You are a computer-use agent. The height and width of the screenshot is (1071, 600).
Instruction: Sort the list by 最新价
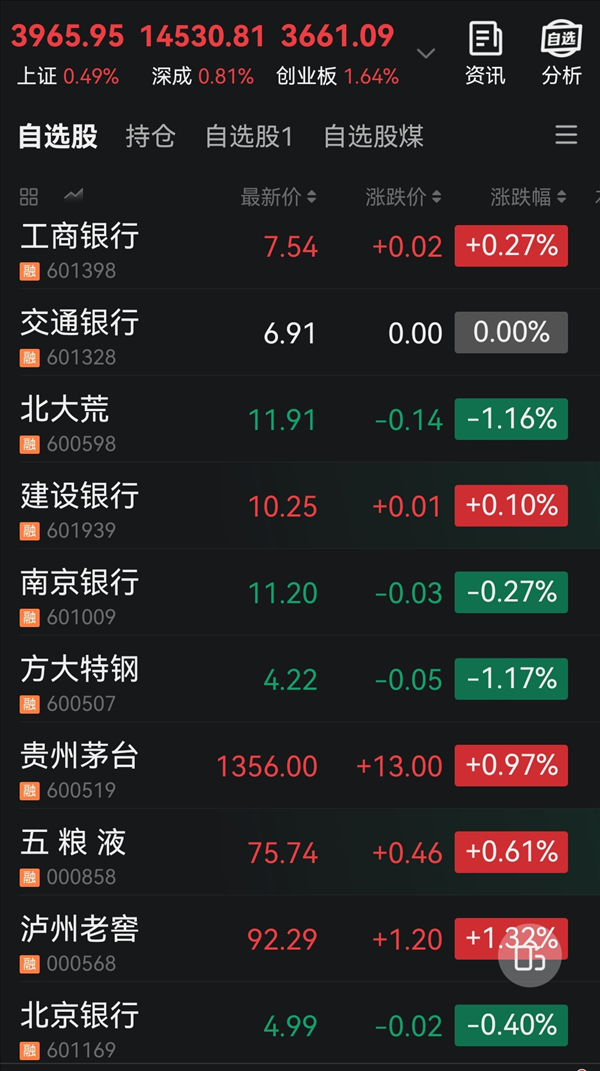click(278, 198)
